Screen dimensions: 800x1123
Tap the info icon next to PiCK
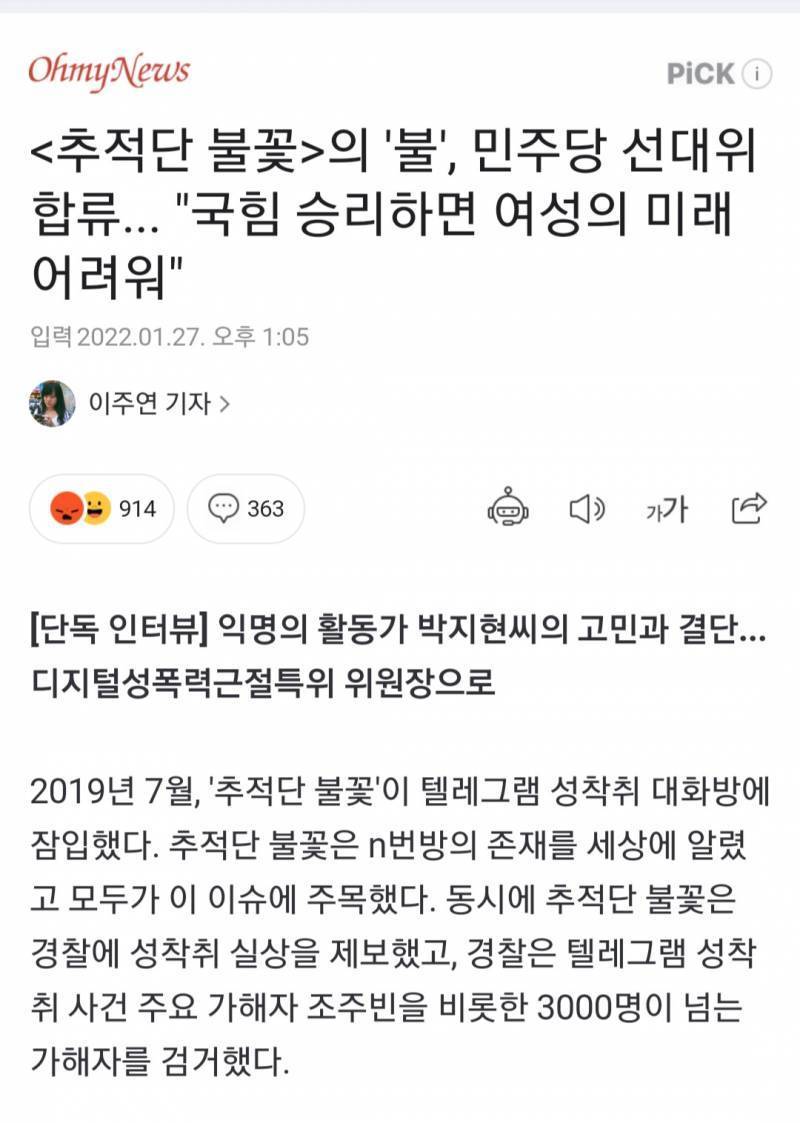click(758, 73)
